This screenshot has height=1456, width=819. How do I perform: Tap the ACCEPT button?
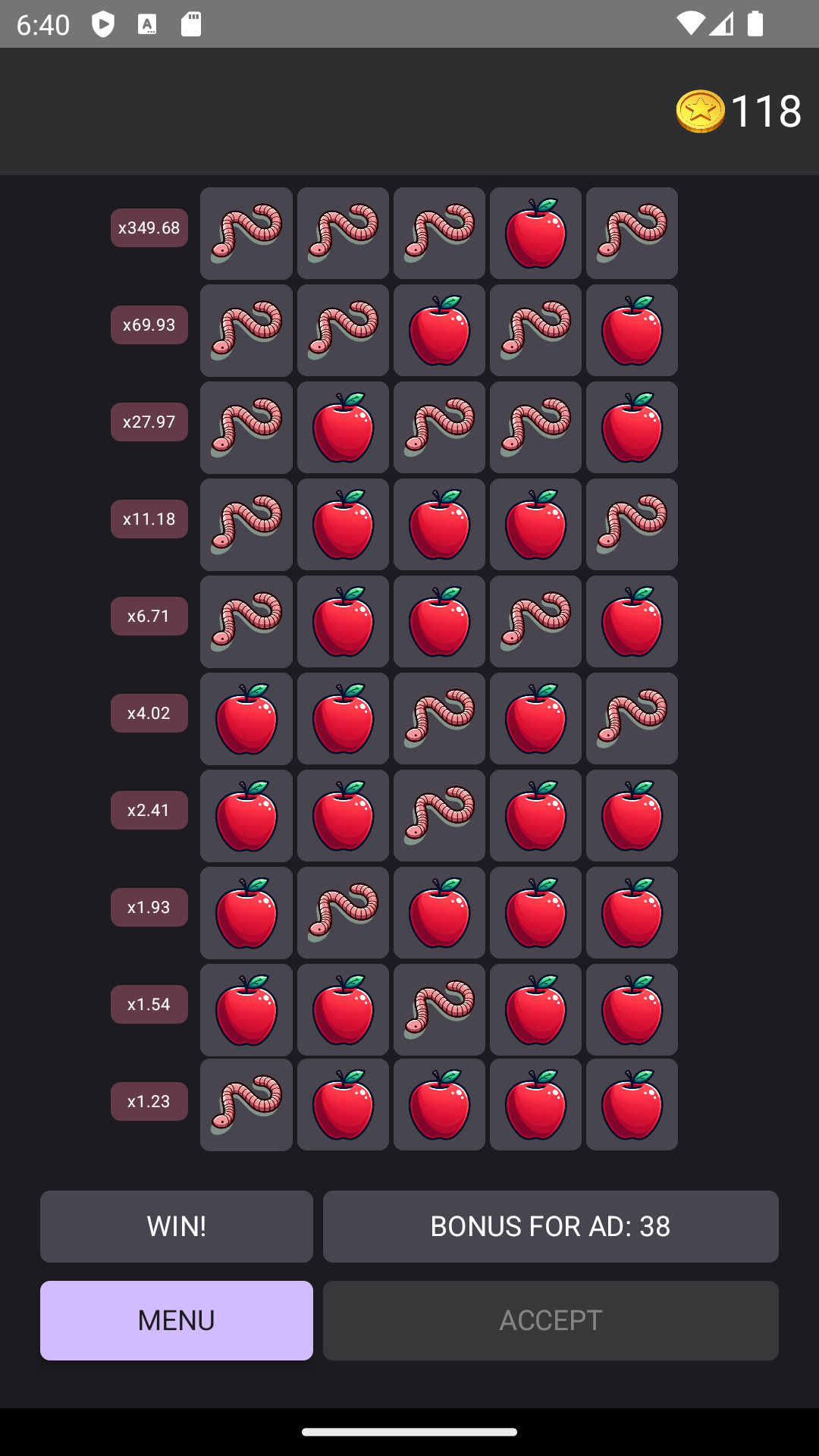(x=551, y=1320)
